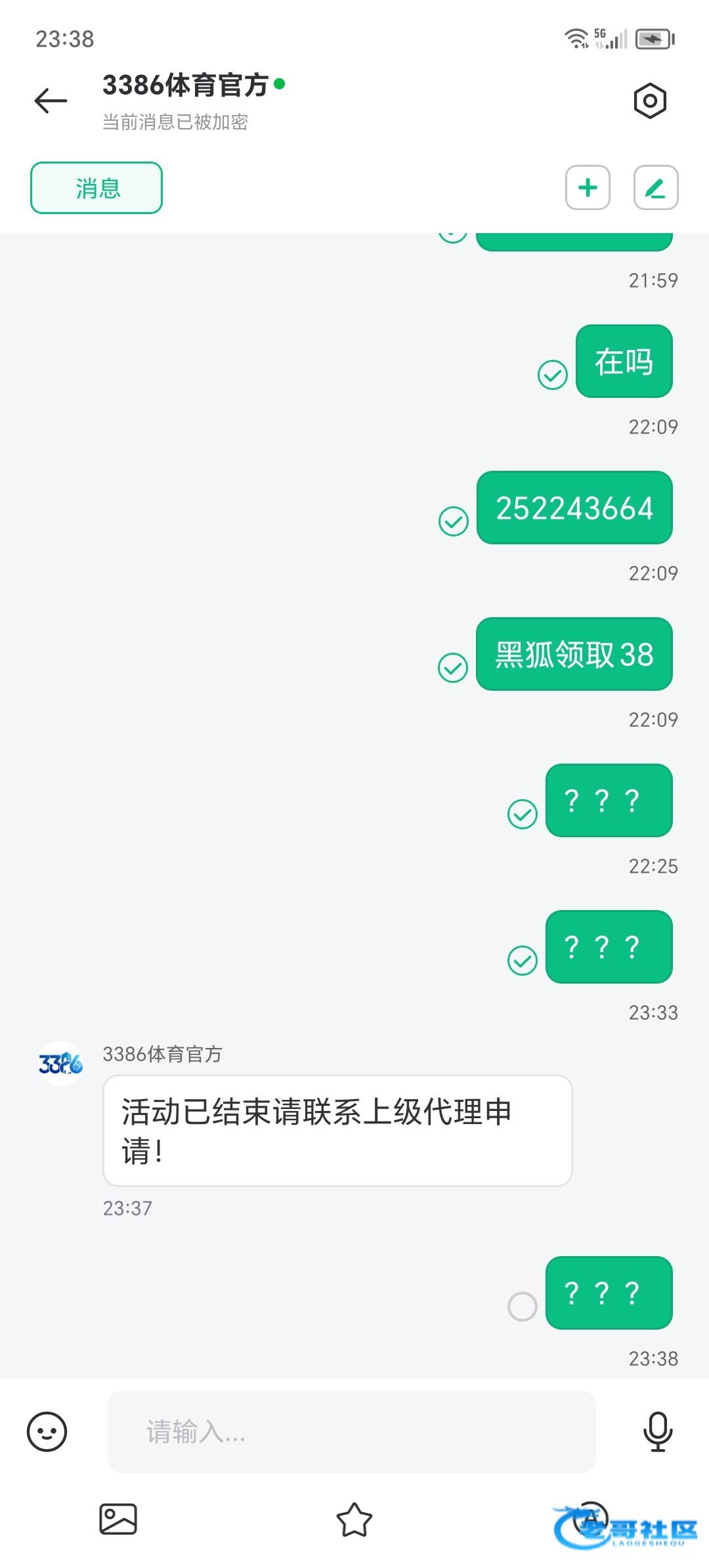The image size is (709, 1568).
Task: Focus the 请输入 message field
Action: 351,1431
